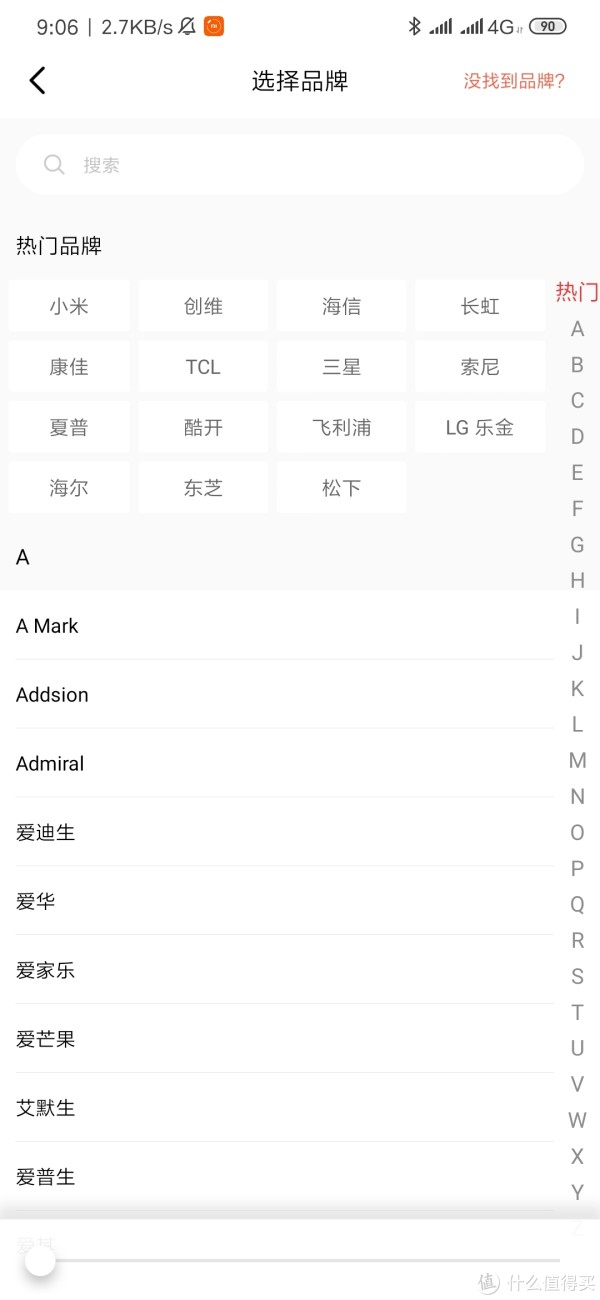Open the 艾默生 brand row
The height and width of the screenshot is (1300, 600).
(285, 1108)
